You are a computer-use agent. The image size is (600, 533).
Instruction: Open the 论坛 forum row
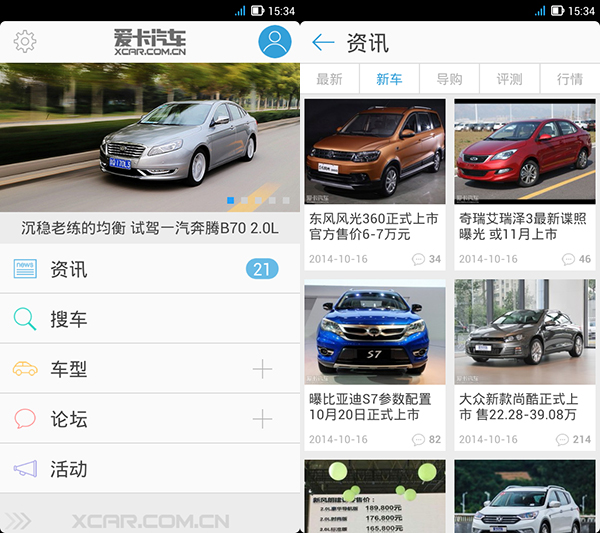pos(130,419)
